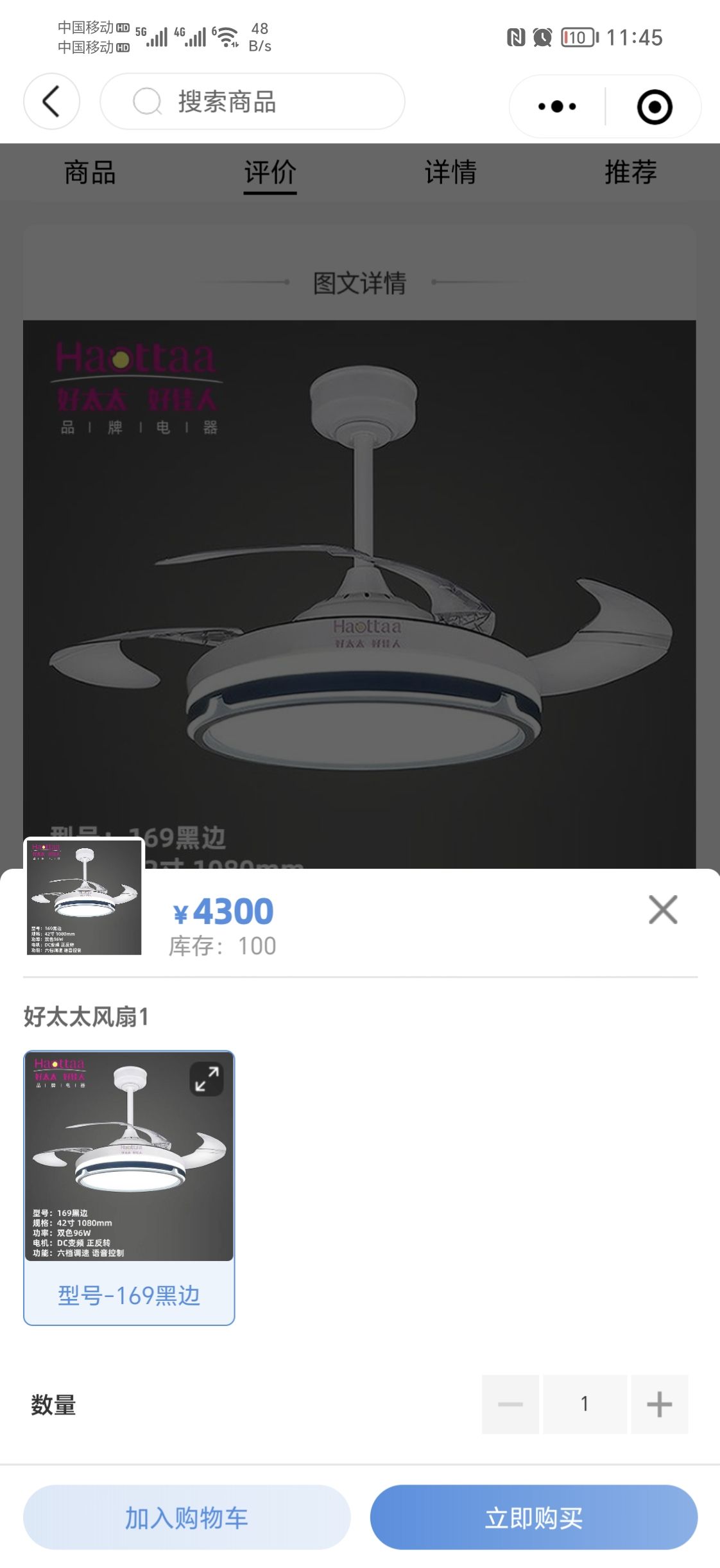
Task: Open the mini program three-dot menu
Action: point(557,107)
